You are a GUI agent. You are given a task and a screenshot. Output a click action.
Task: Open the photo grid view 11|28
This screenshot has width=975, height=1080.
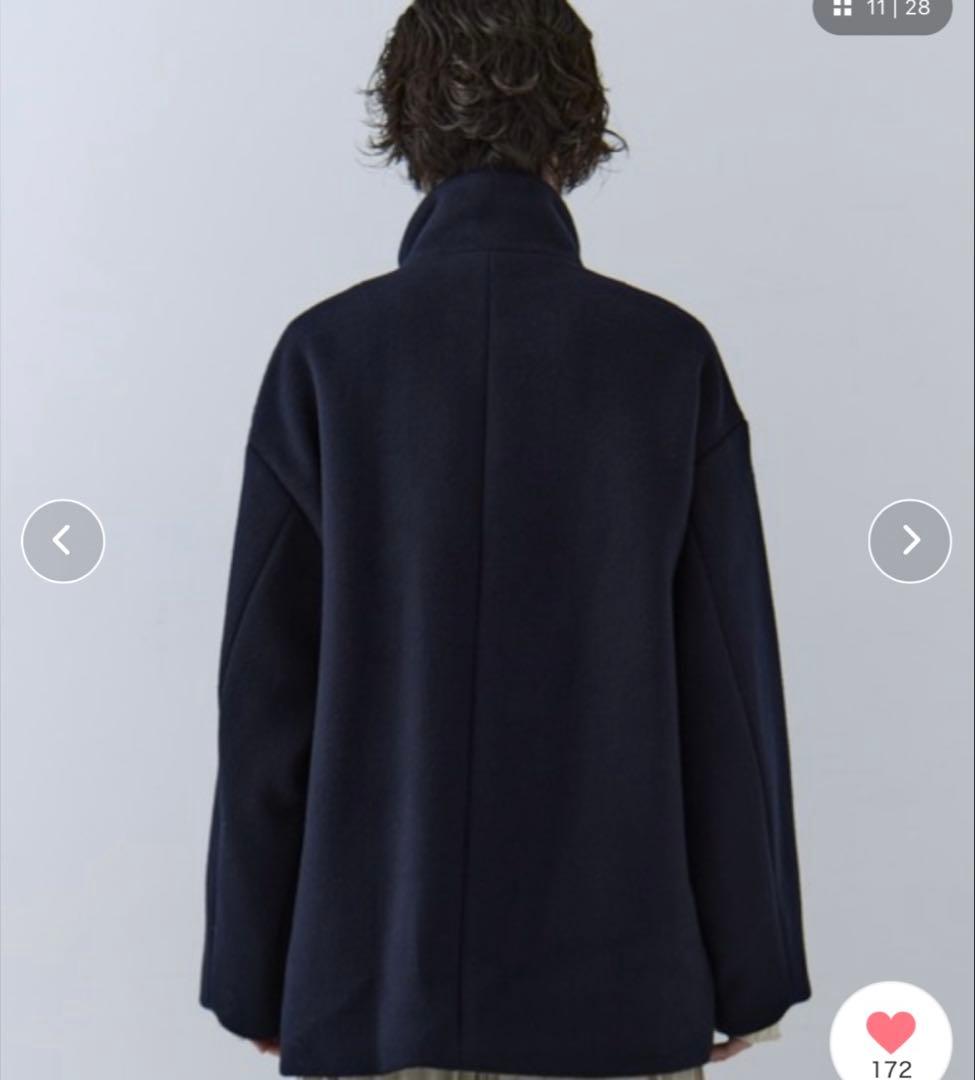click(881, 11)
